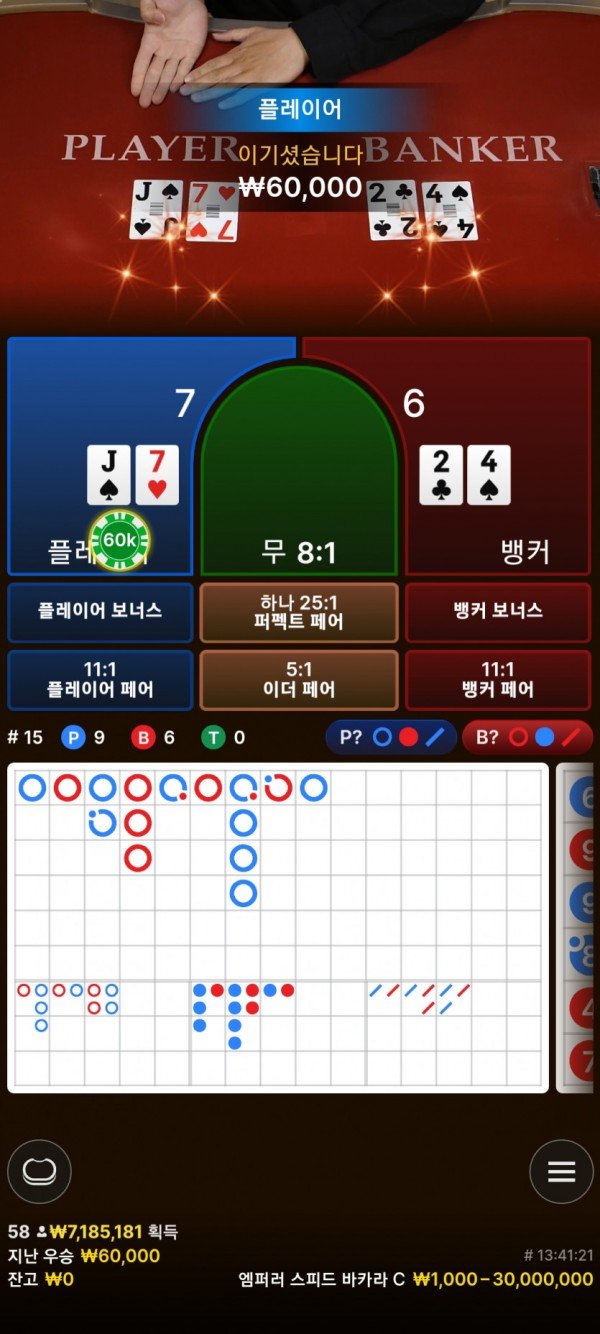Viewport: 600px width, 1334px height.
Task: Place a bet on 뱅커 페어 11:1
Action: point(498,679)
